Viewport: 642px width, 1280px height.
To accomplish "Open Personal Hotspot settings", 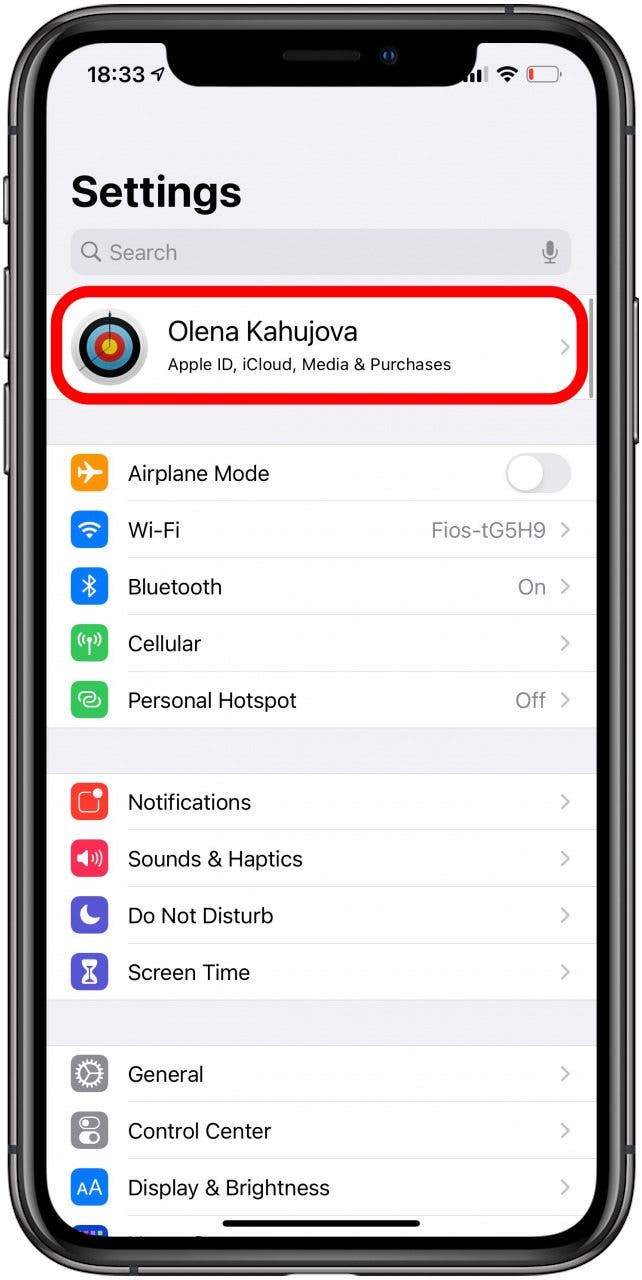I will pyautogui.click(x=320, y=700).
